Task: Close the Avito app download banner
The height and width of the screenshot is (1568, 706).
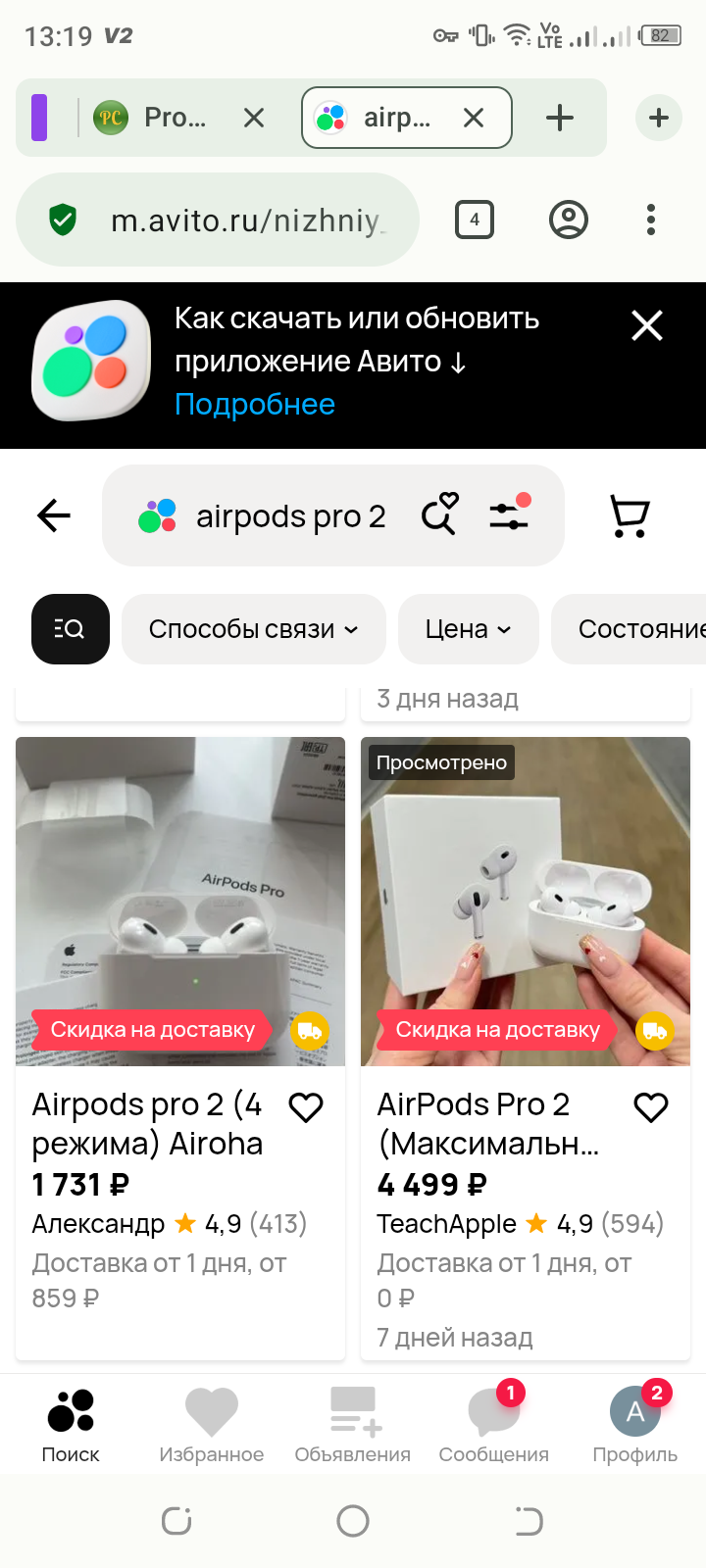Action: pos(647,325)
